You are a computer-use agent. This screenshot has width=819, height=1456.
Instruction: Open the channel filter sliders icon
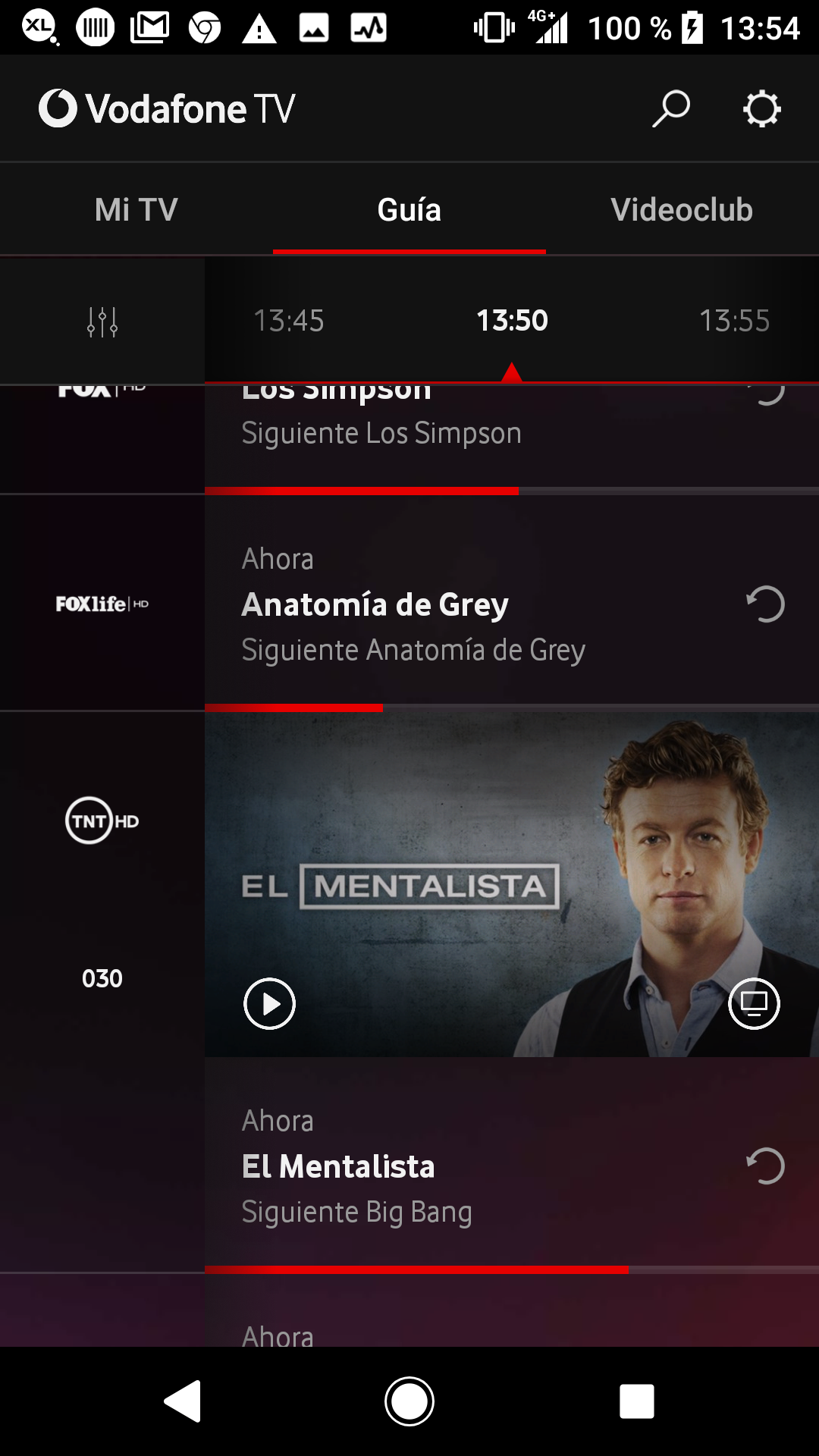(x=101, y=321)
